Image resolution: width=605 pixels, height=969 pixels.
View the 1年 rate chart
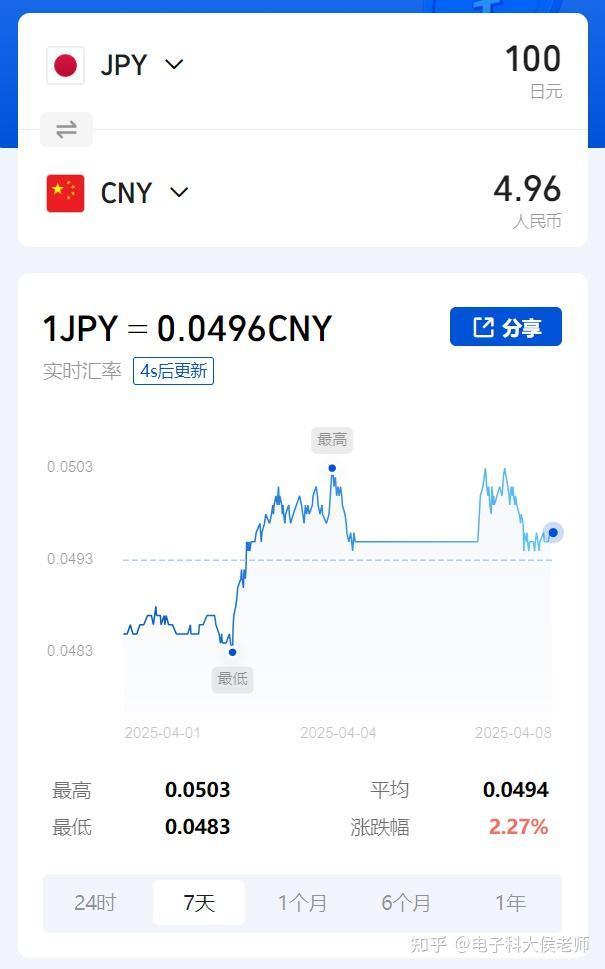point(510,903)
